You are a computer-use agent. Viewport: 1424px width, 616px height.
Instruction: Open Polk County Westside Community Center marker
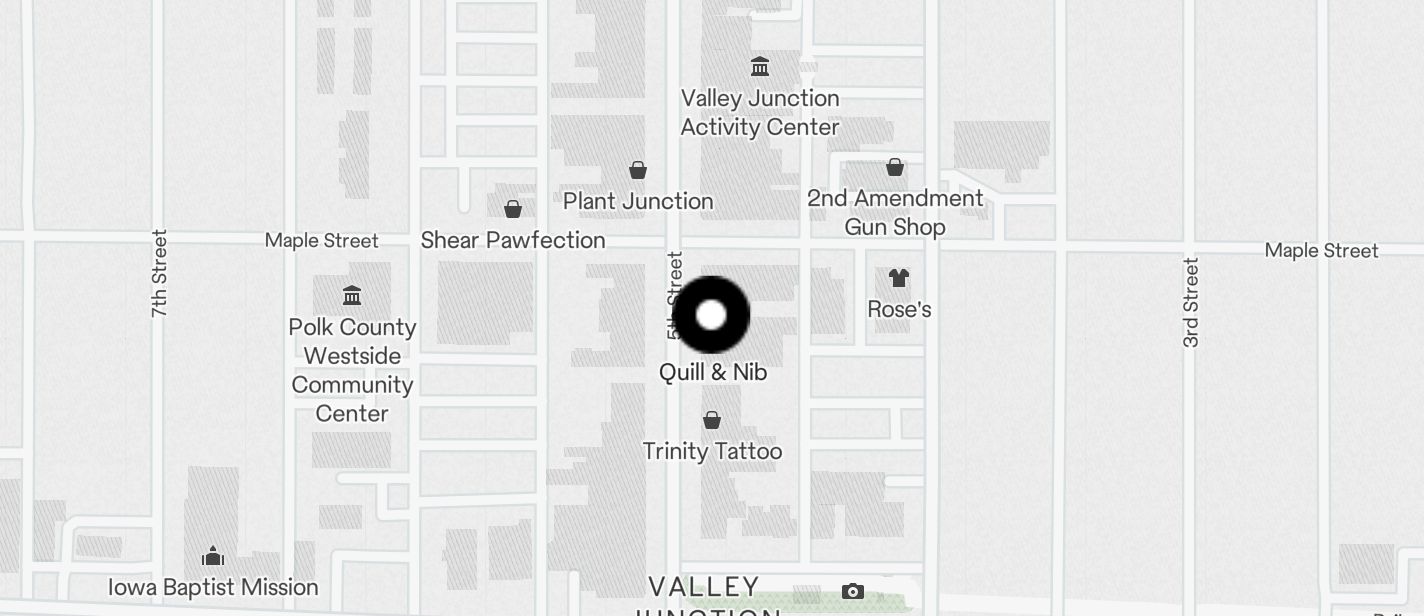[x=352, y=296]
